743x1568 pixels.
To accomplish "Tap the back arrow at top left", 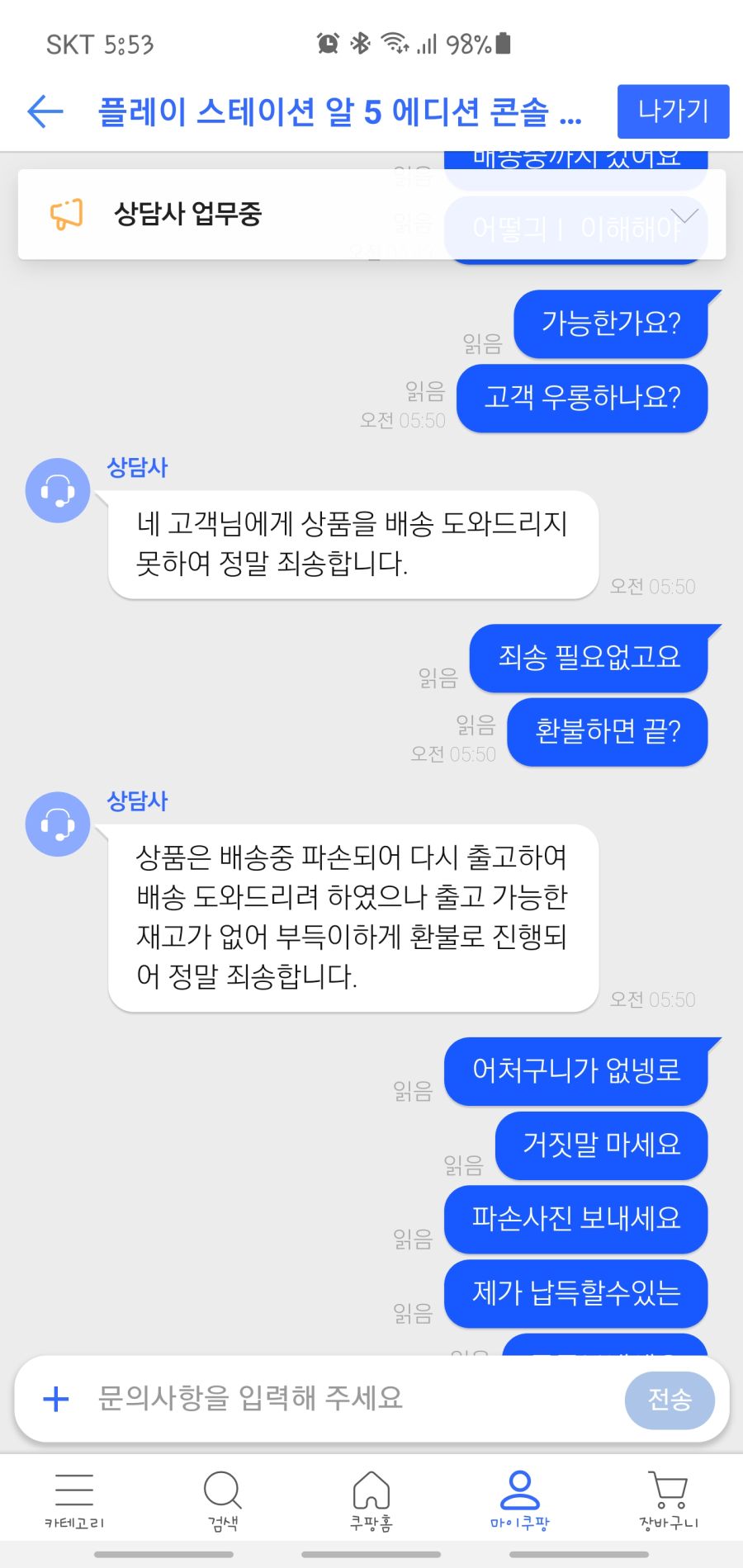I will coord(45,111).
